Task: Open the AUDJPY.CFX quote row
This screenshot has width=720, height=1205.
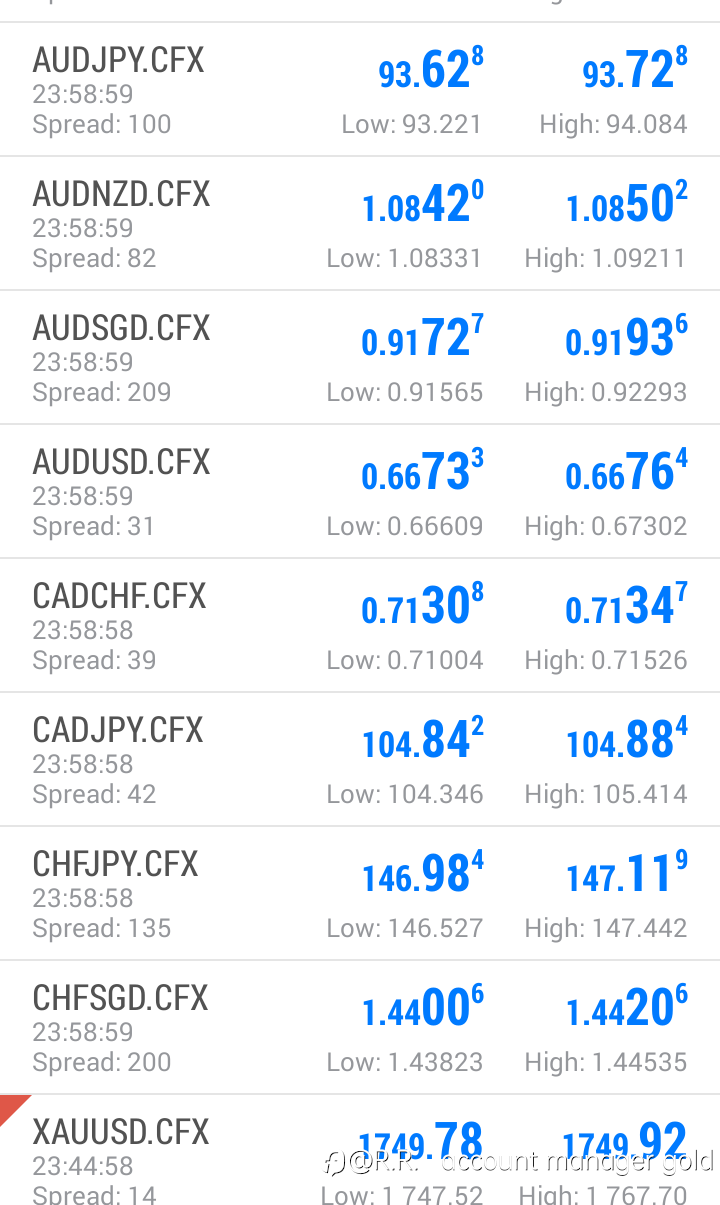Action: tap(360, 89)
